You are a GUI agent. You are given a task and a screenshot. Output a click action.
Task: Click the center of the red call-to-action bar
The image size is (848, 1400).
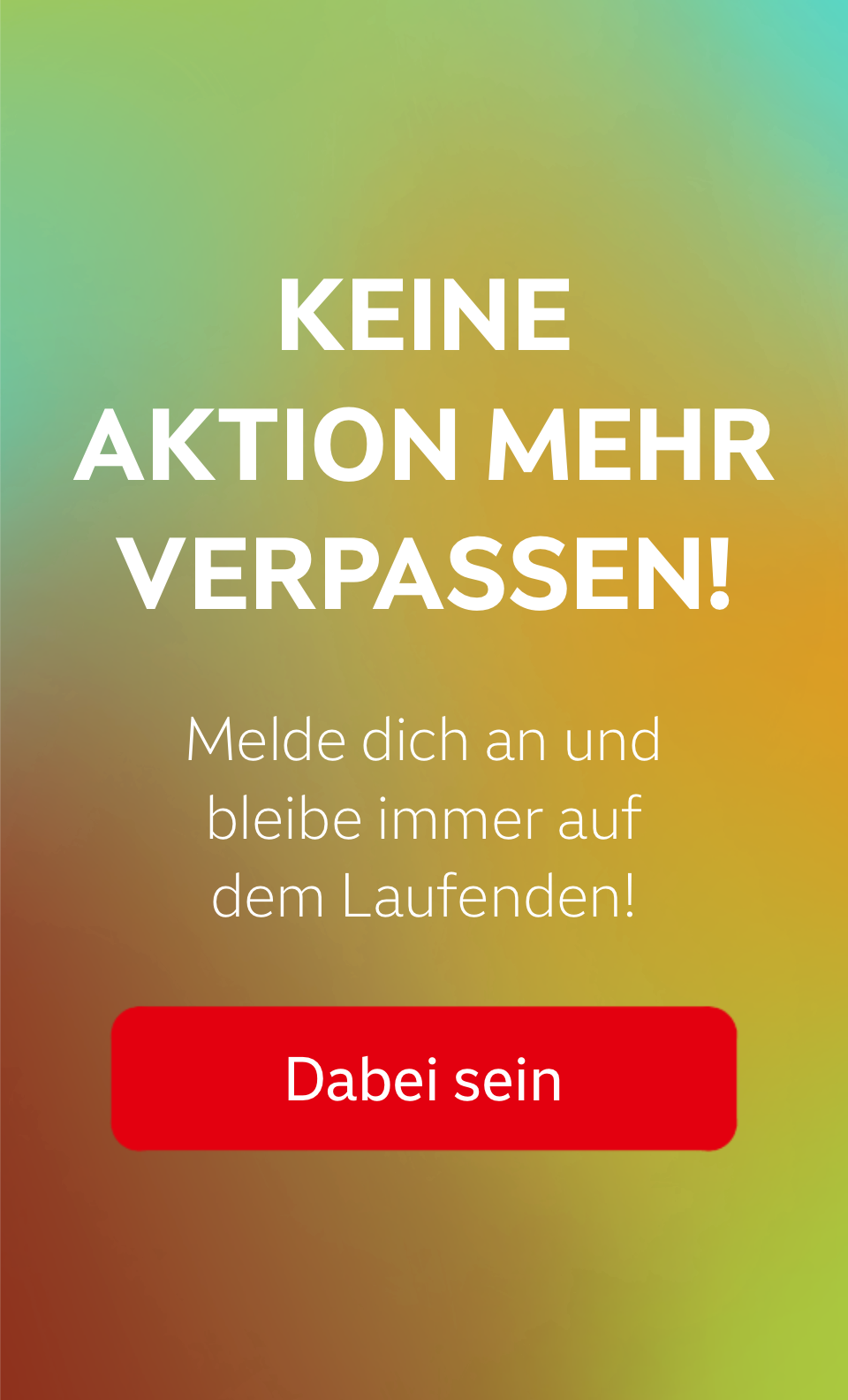[424, 1080]
